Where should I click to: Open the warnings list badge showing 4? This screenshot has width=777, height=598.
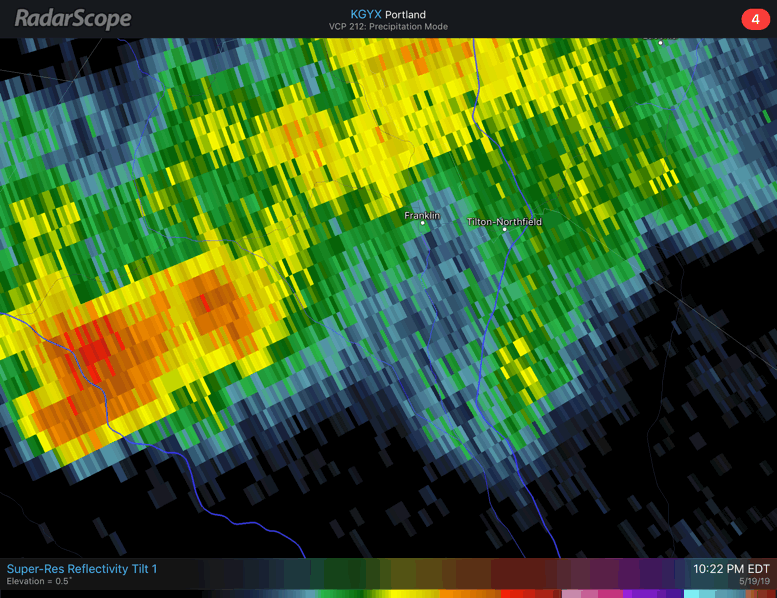pos(750,19)
